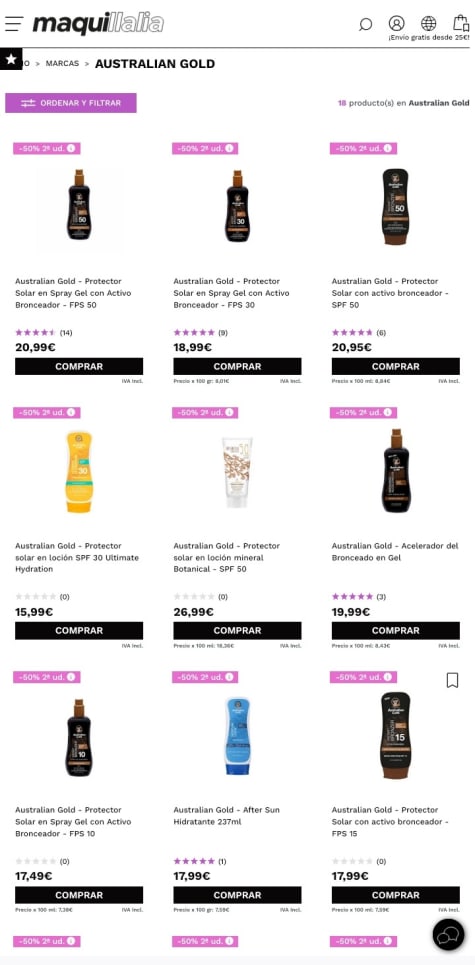This screenshot has width=475, height=965.
Task: Buy the Spray Gel FPS 30 product
Action: coord(237,366)
